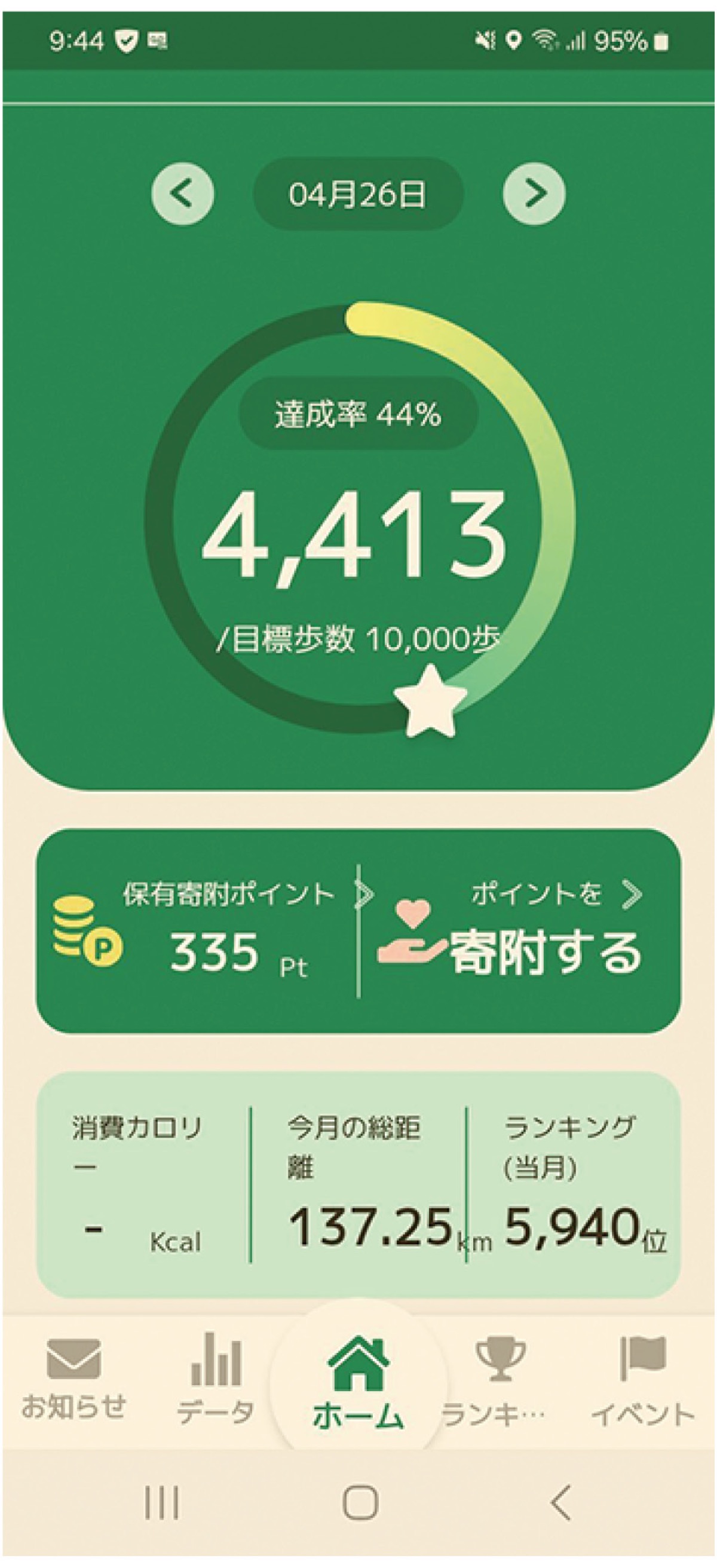
Task: Switch to the データ tab
Action: pyautogui.click(x=216, y=1379)
